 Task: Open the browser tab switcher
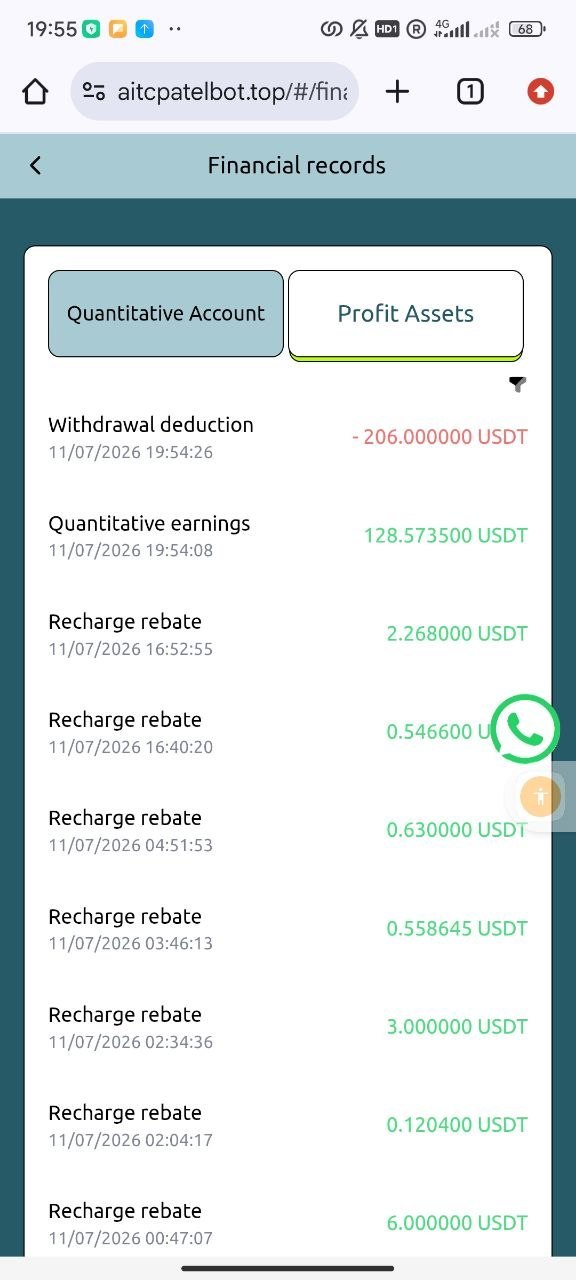click(470, 92)
